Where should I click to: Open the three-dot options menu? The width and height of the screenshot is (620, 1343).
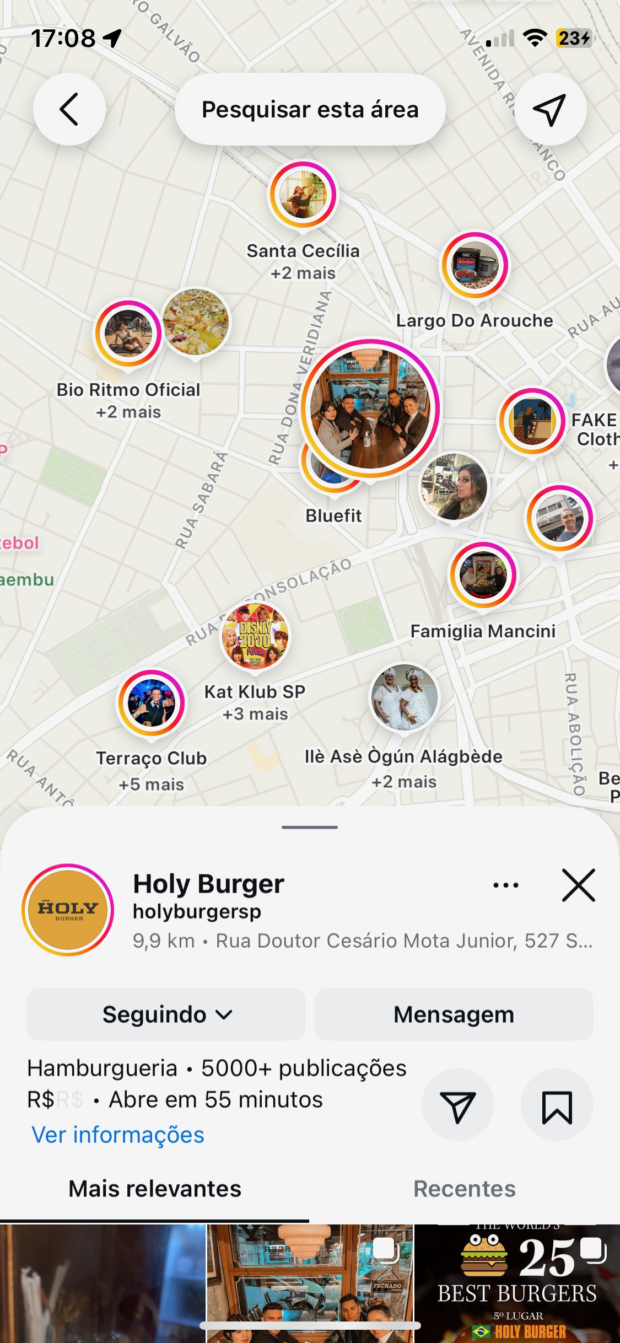[506, 885]
